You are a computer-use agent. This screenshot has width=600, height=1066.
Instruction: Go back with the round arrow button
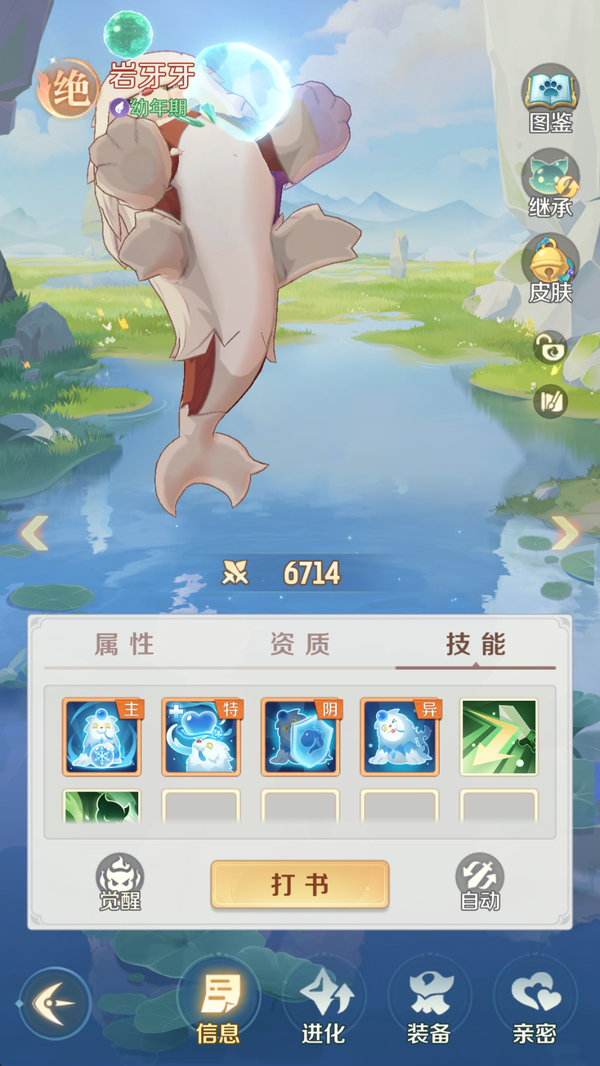coord(55,1003)
